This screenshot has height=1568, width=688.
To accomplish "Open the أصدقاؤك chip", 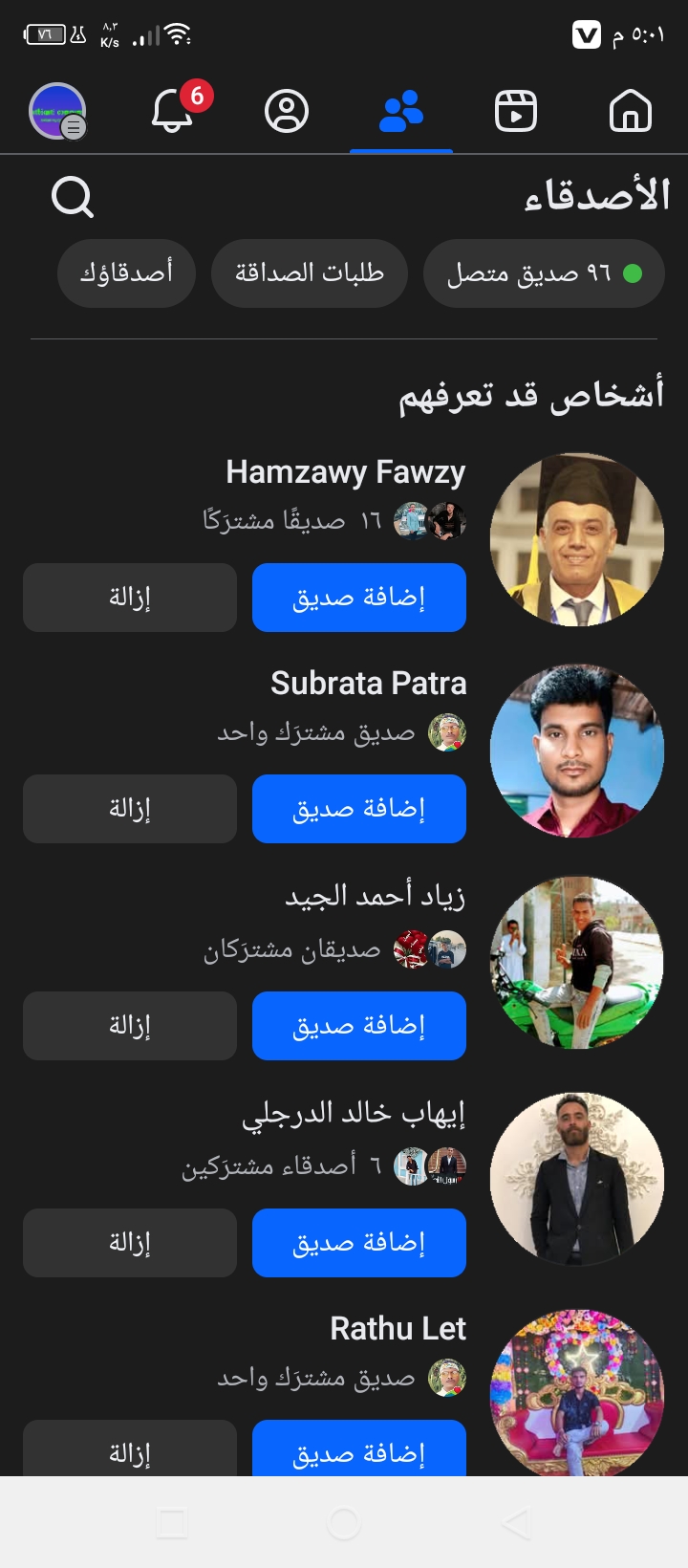I will (x=126, y=273).
